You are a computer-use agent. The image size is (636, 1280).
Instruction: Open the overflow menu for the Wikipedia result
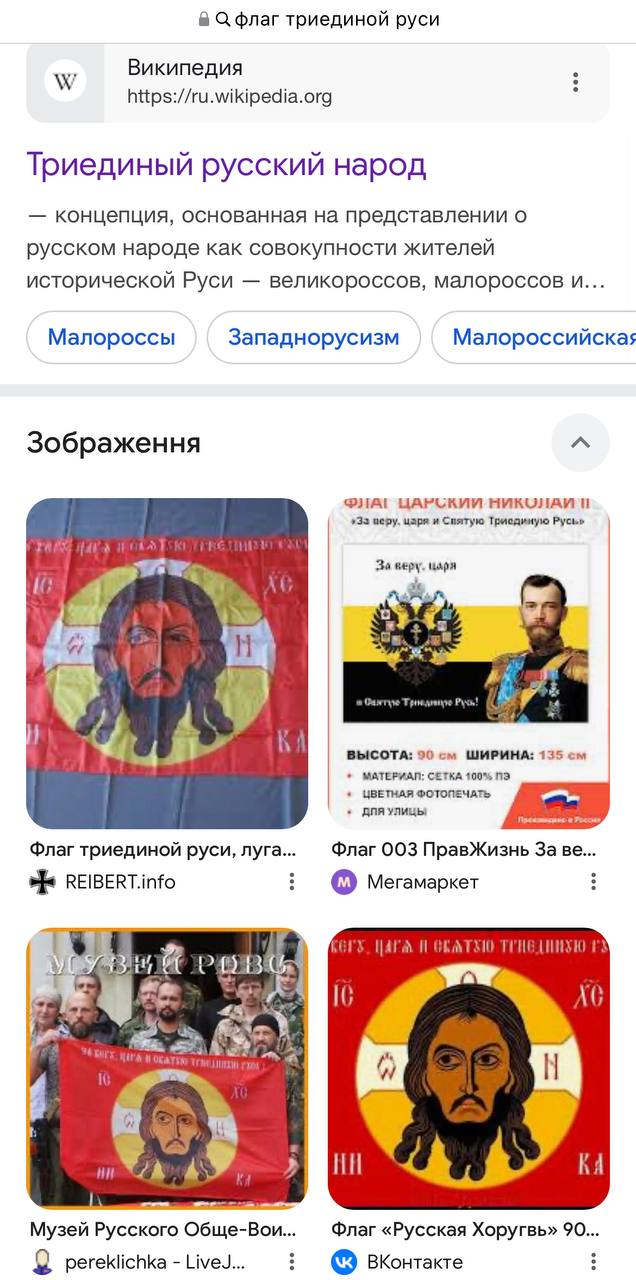click(x=575, y=83)
